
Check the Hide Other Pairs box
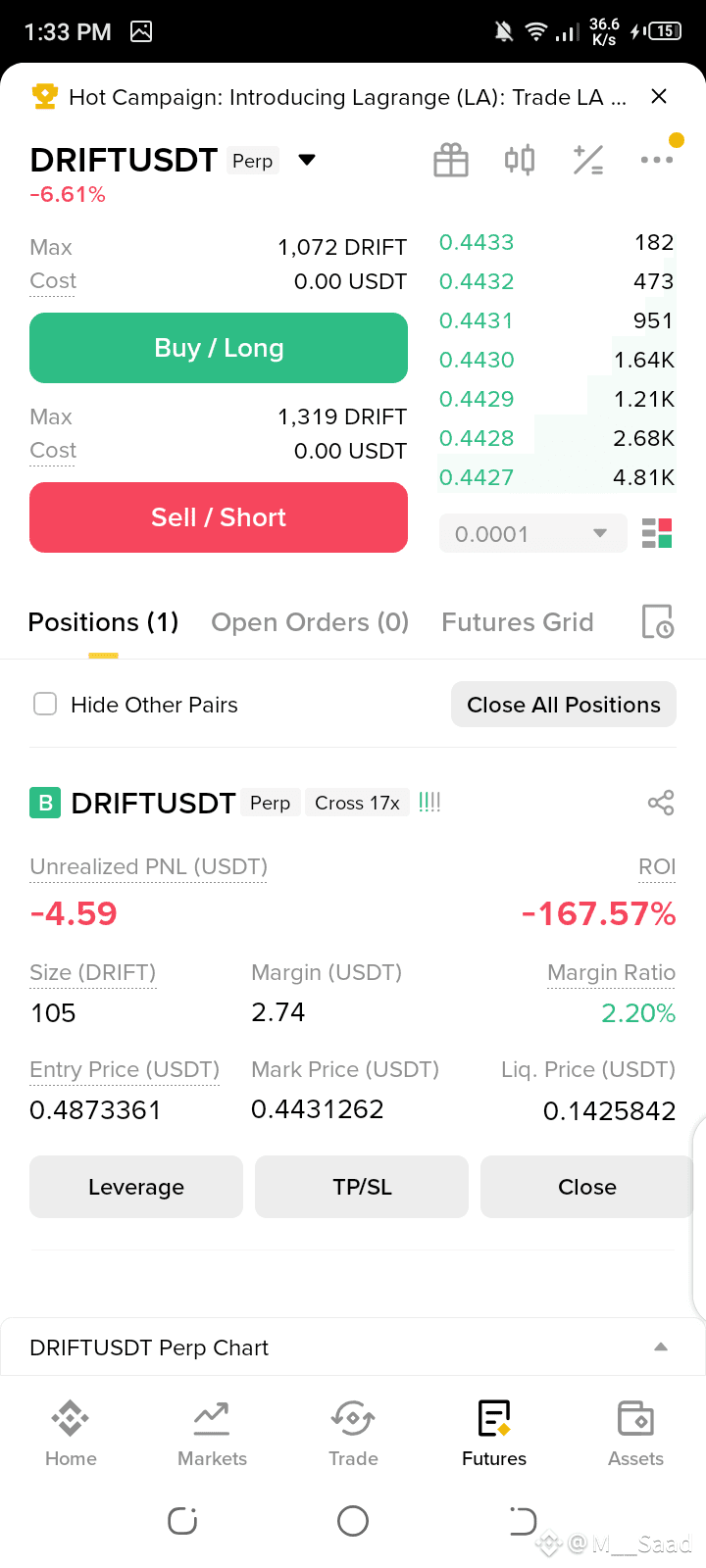tap(45, 704)
